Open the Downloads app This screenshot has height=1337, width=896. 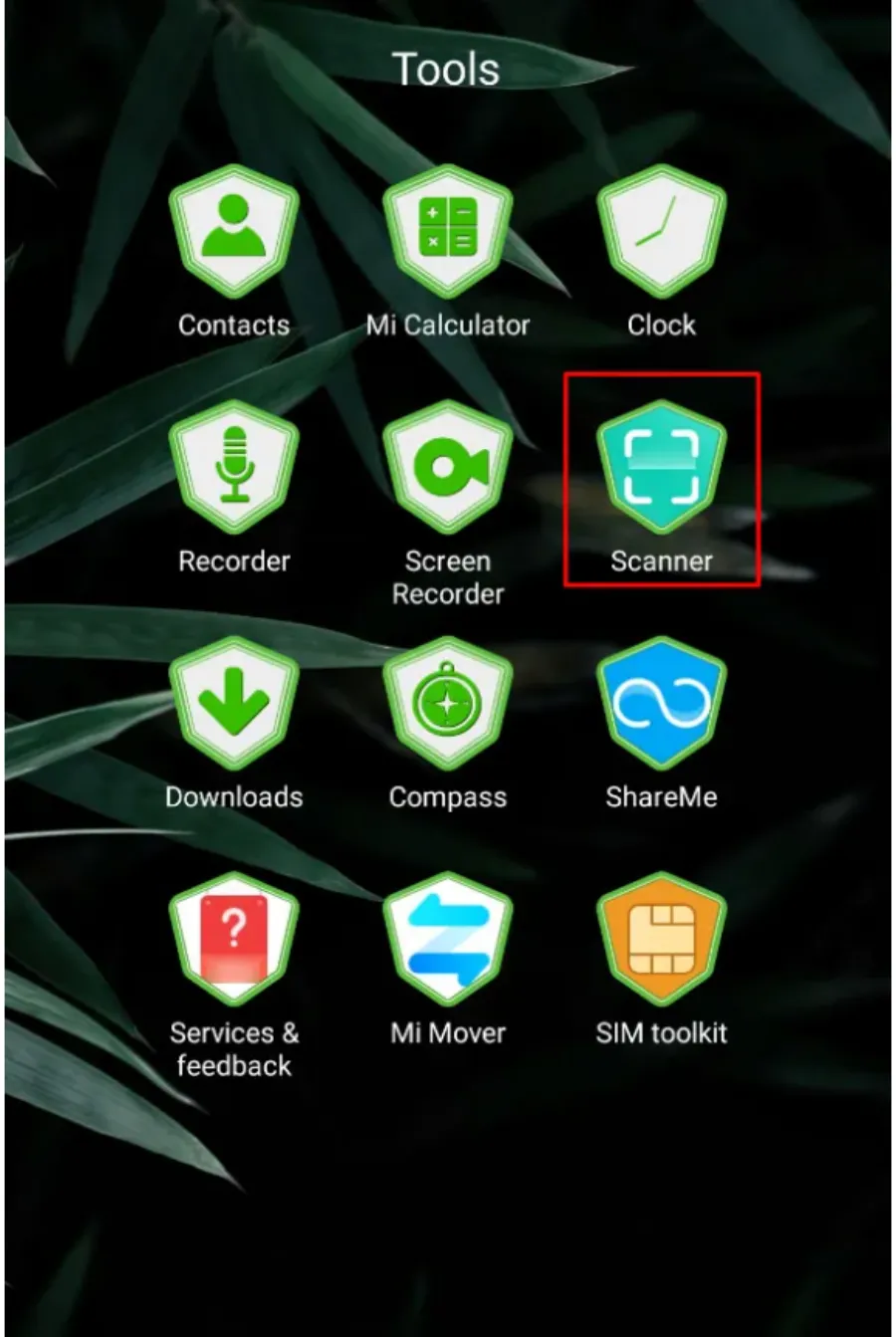coord(233,703)
